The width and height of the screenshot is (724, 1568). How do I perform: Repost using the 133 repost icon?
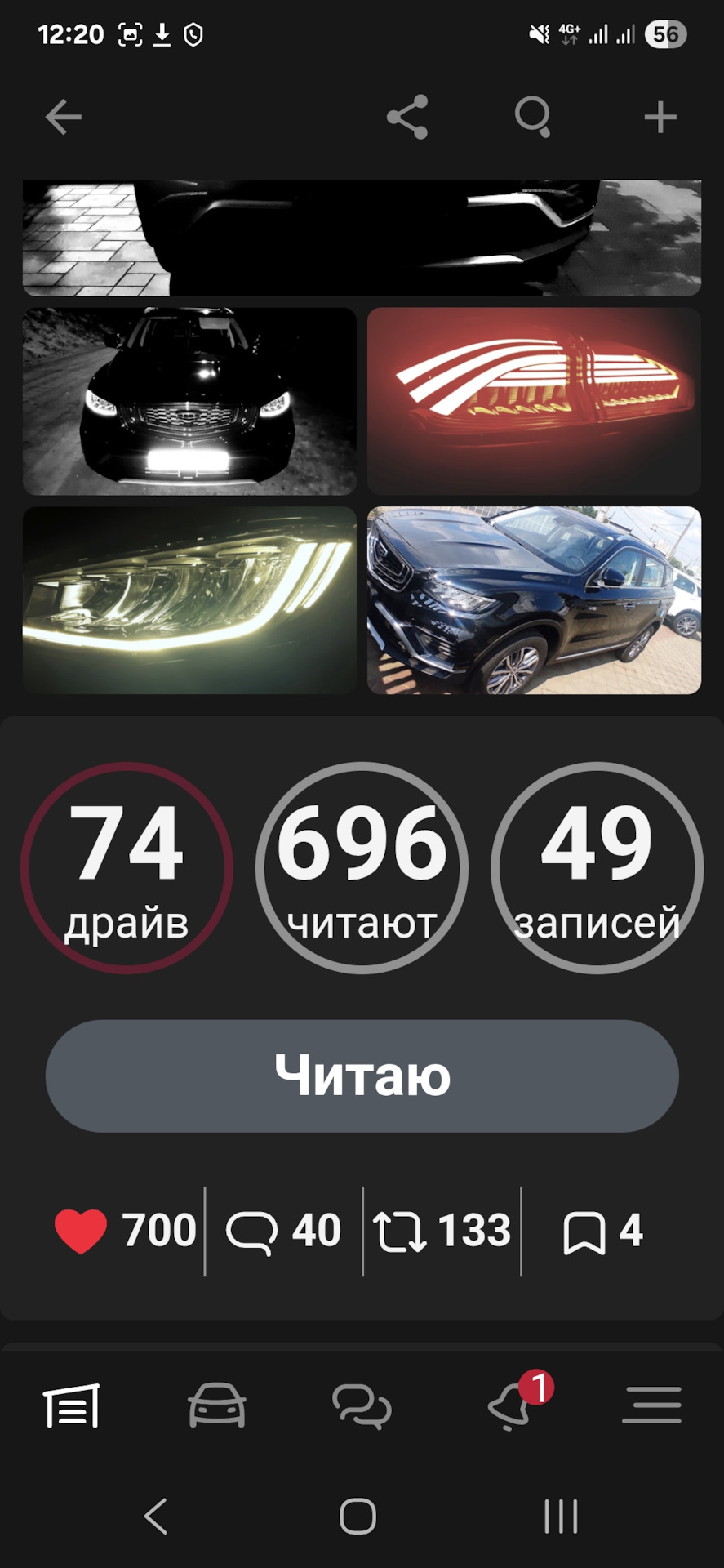tap(442, 1231)
